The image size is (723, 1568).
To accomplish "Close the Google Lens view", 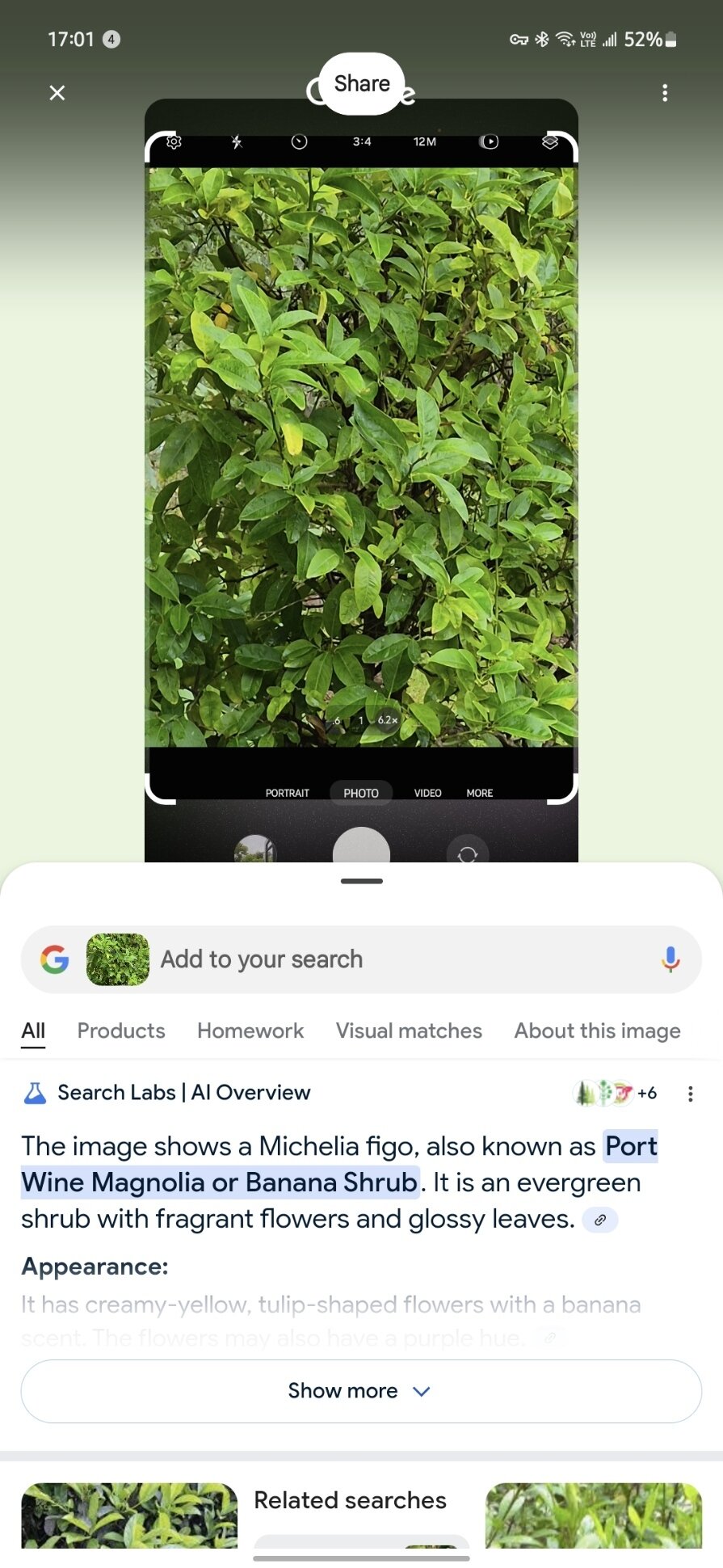I will pyautogui.click(x=57, y=93).
